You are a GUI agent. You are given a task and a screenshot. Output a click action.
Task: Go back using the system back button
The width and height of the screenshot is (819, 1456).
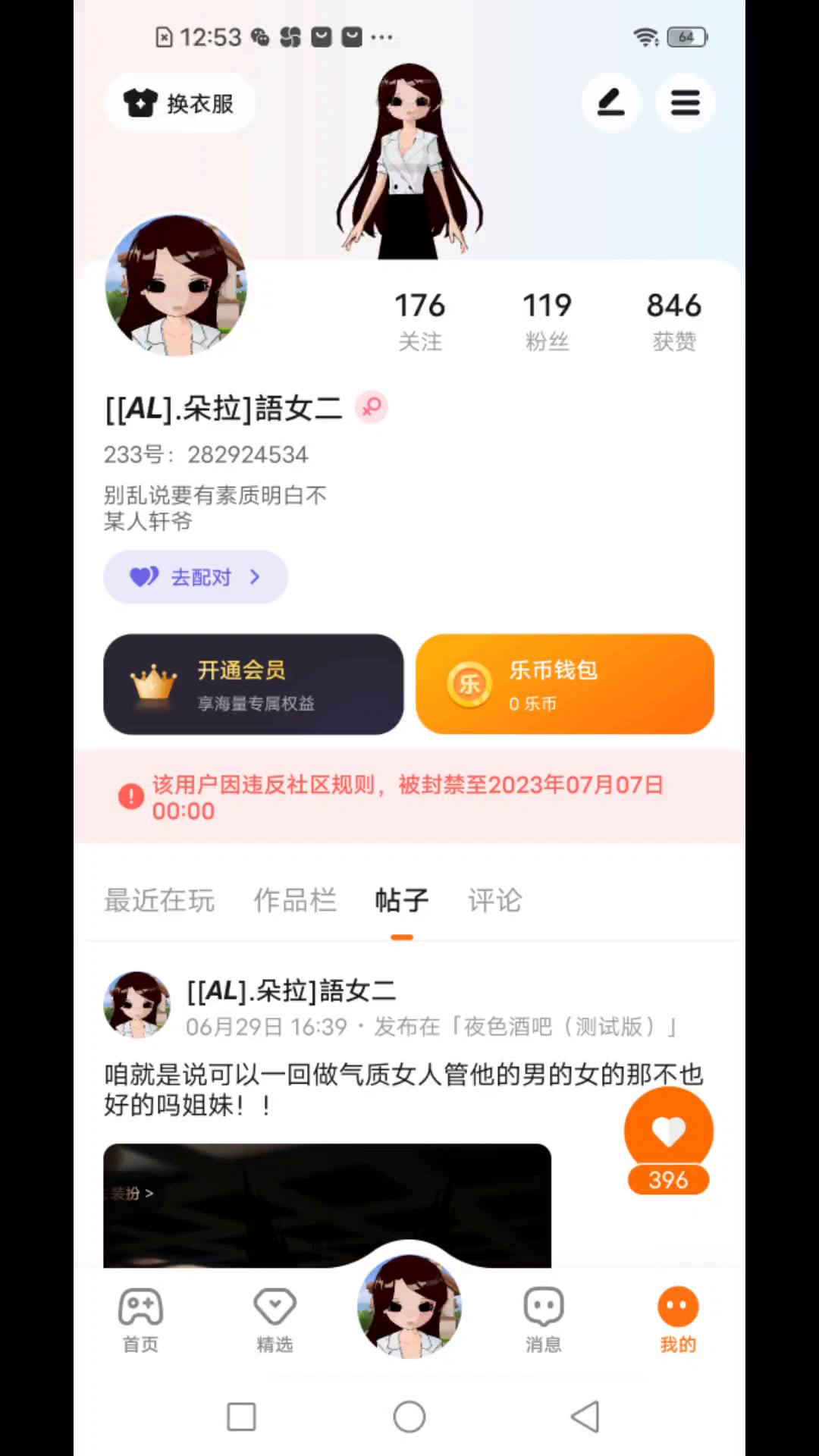(585, 1416)
